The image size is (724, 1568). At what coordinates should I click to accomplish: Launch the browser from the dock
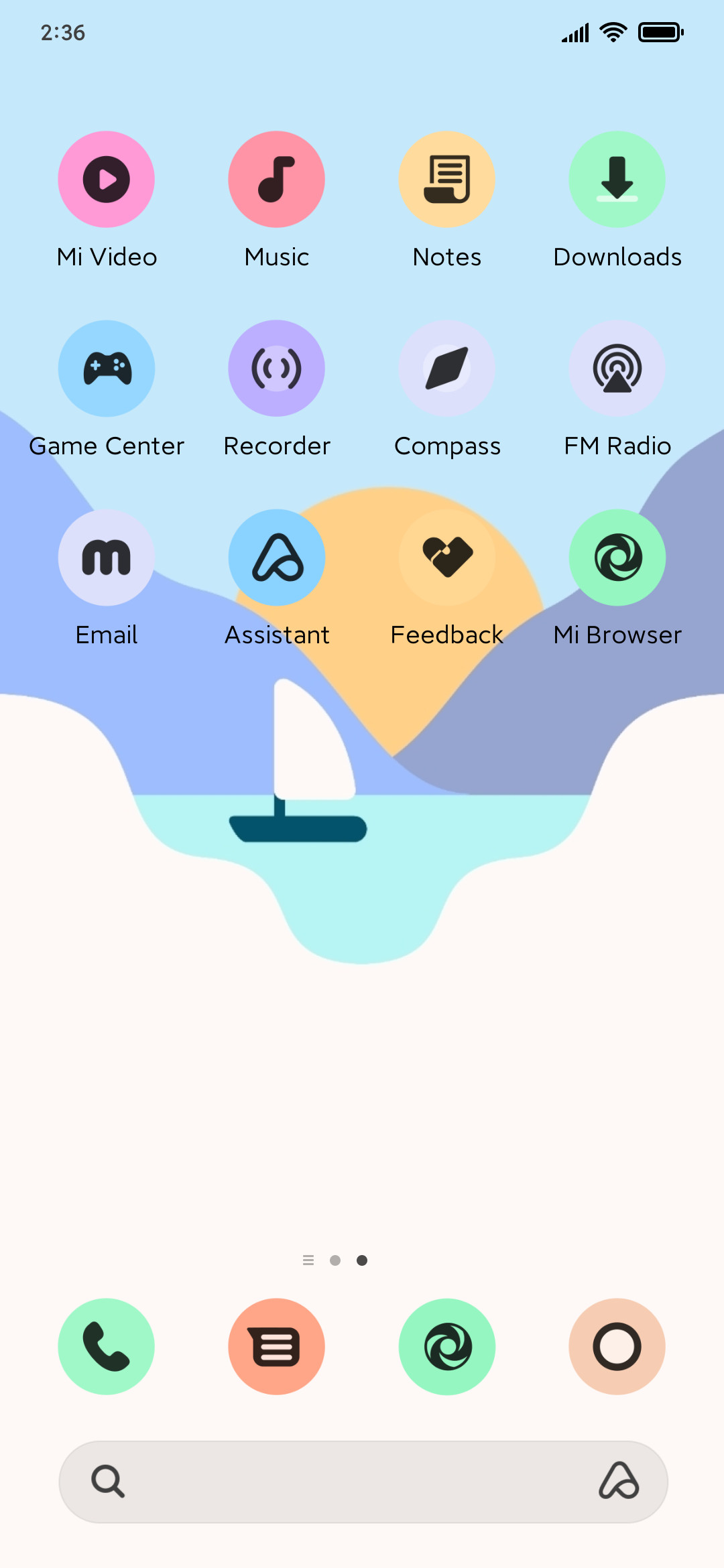[447, 1347]
